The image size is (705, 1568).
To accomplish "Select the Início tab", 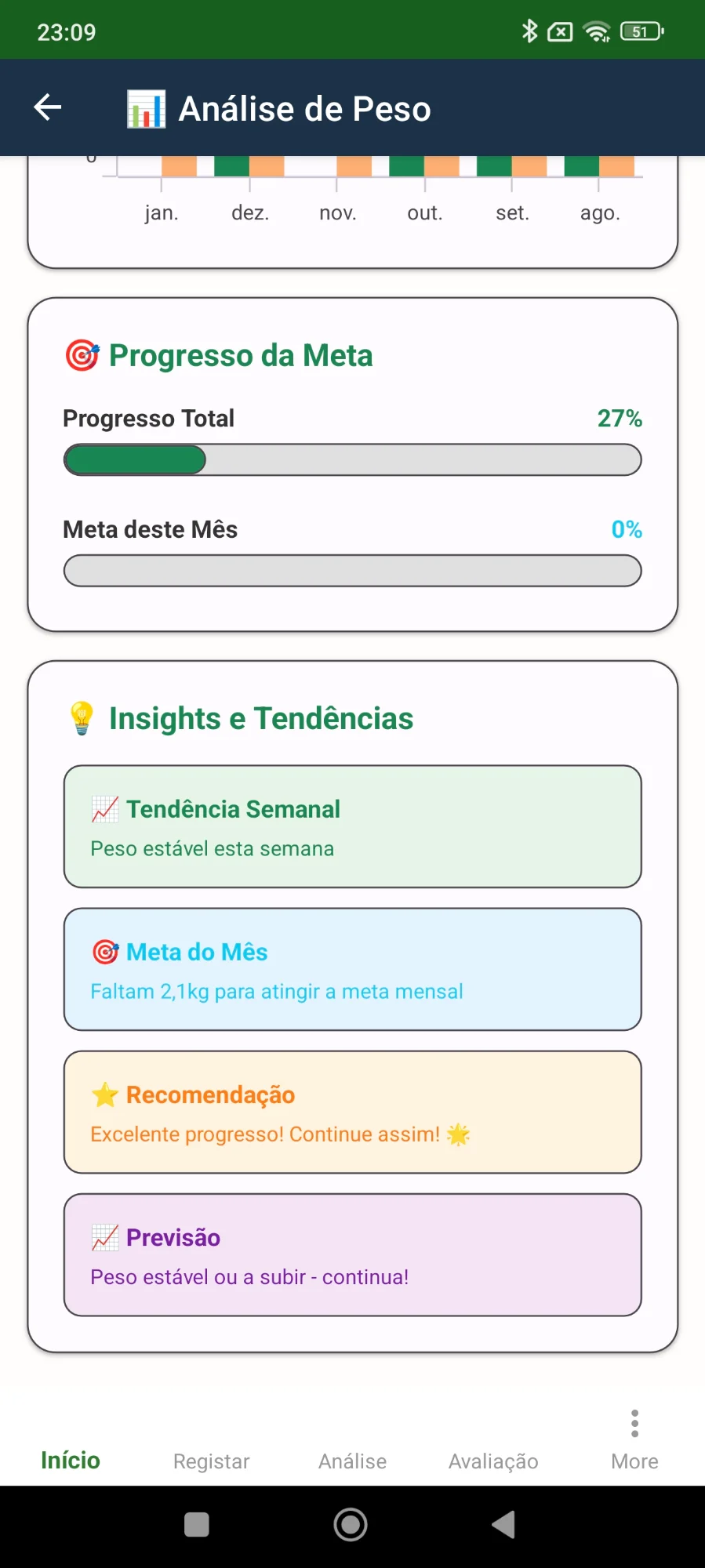I will click(69, 1461).
